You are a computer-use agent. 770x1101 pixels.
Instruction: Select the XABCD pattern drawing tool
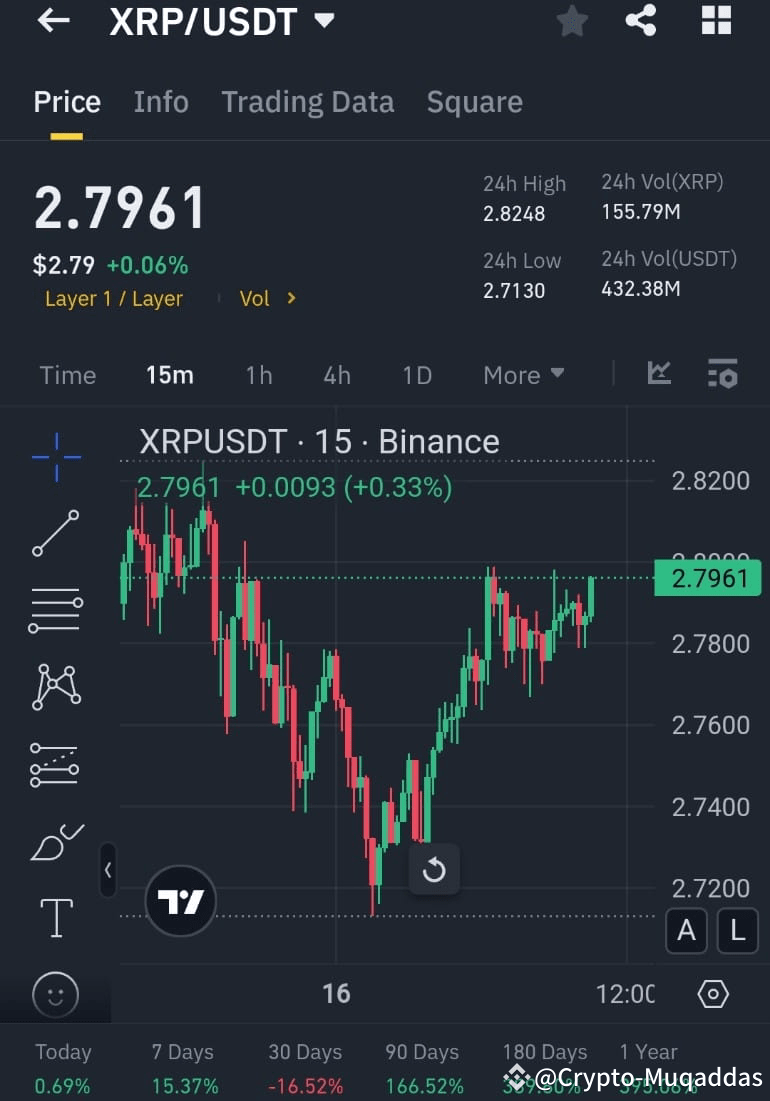pos(55,687)
